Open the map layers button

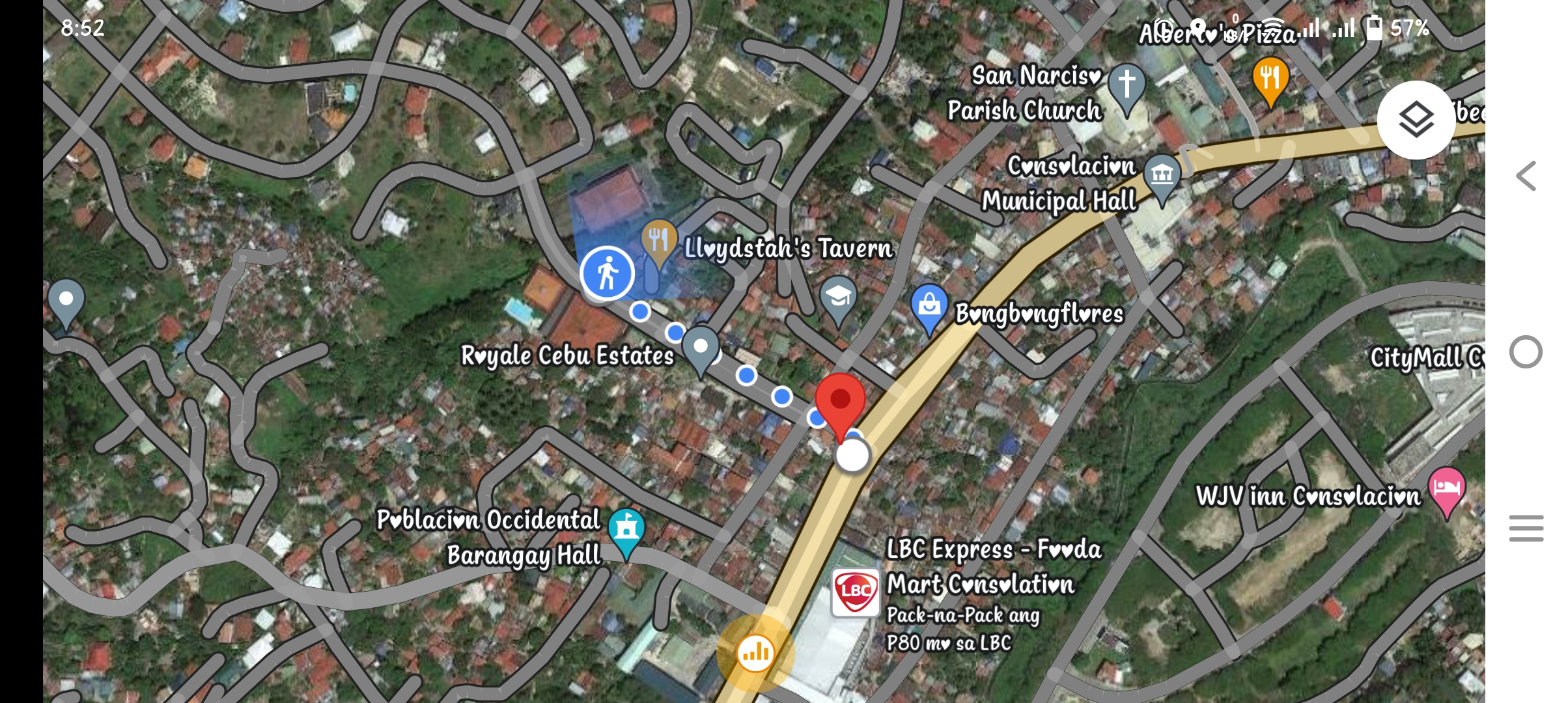coord(1416,120)
